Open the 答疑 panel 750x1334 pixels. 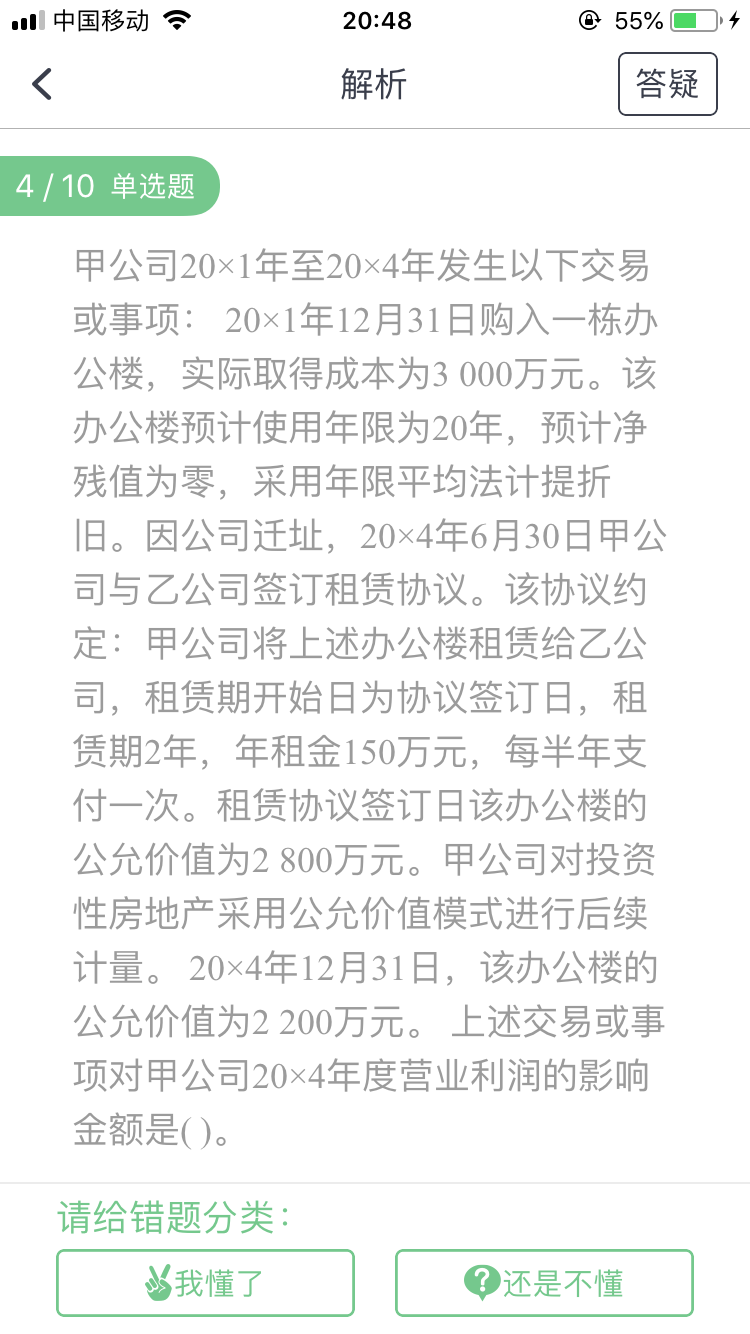668,84
